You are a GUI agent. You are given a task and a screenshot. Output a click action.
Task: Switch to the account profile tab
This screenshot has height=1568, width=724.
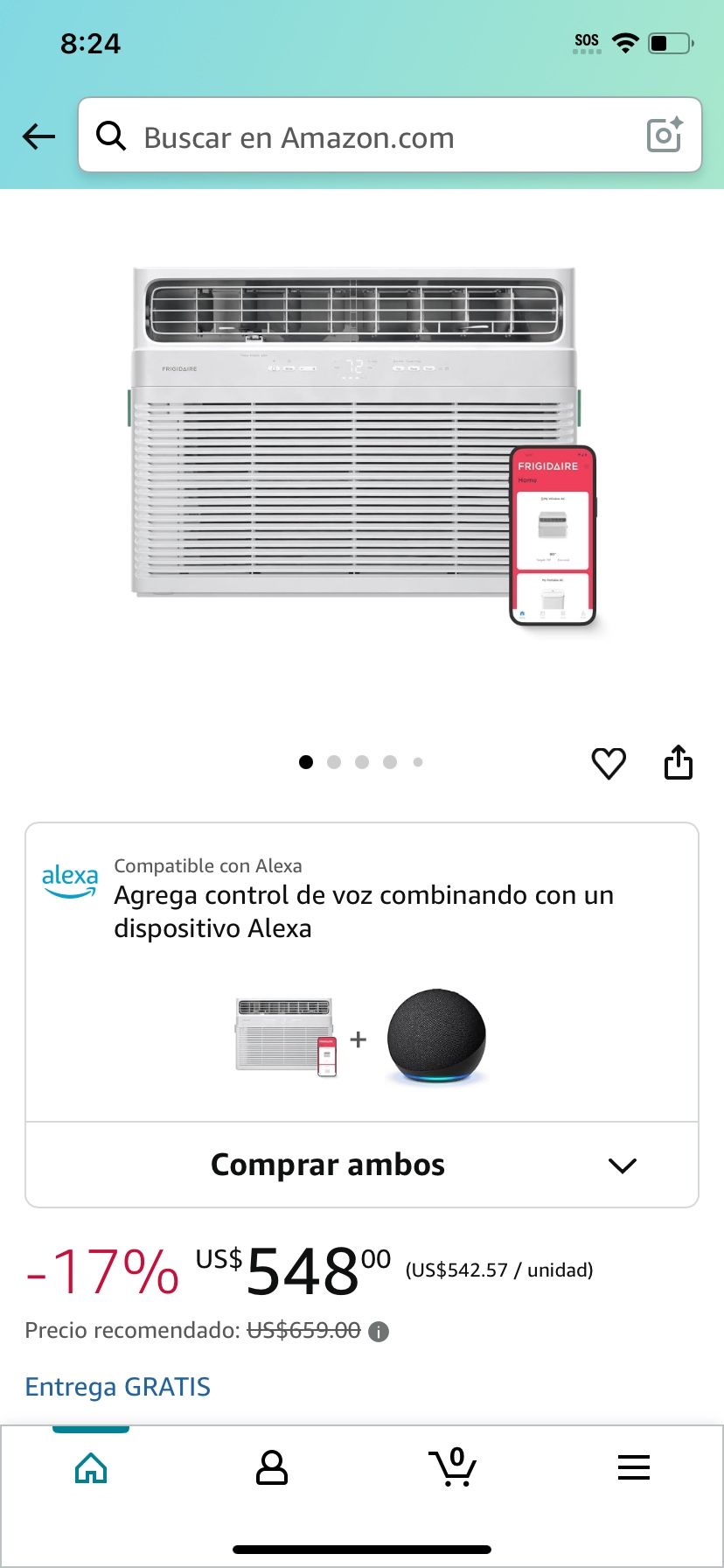point(271,1468)
